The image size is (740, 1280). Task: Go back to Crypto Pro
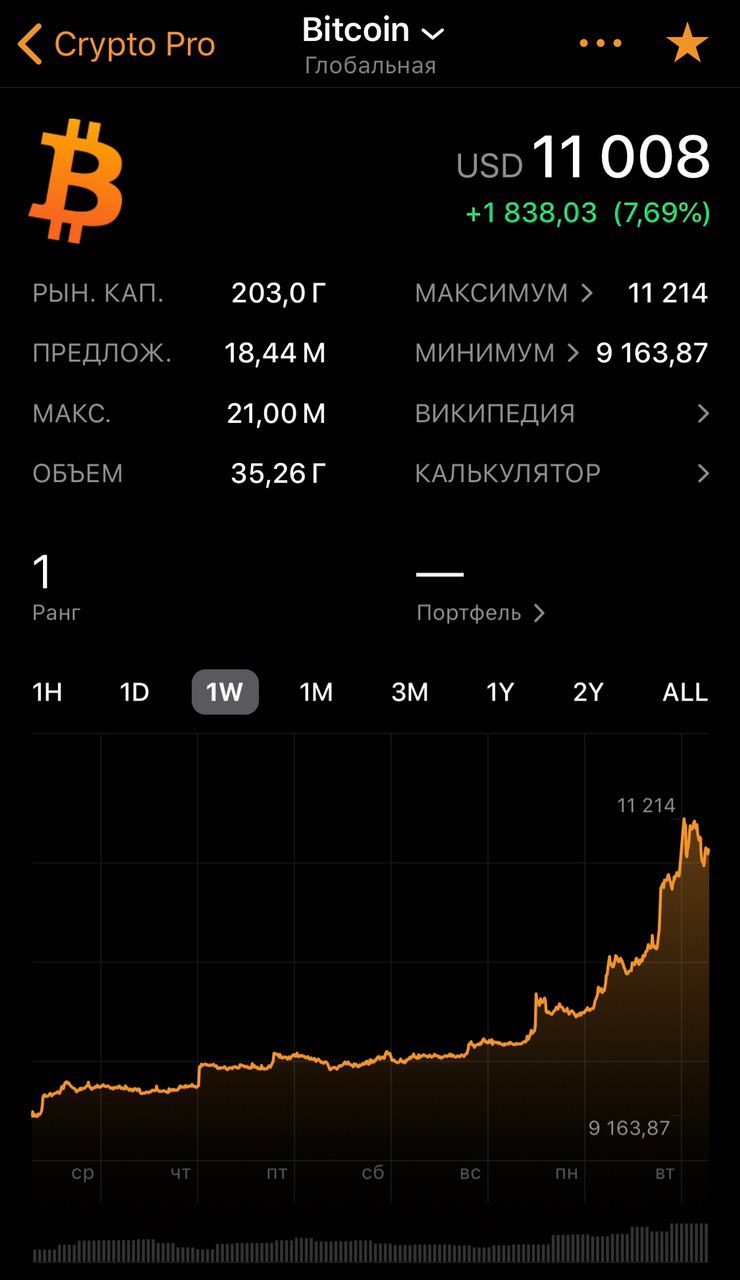click(x=117, y=45)
